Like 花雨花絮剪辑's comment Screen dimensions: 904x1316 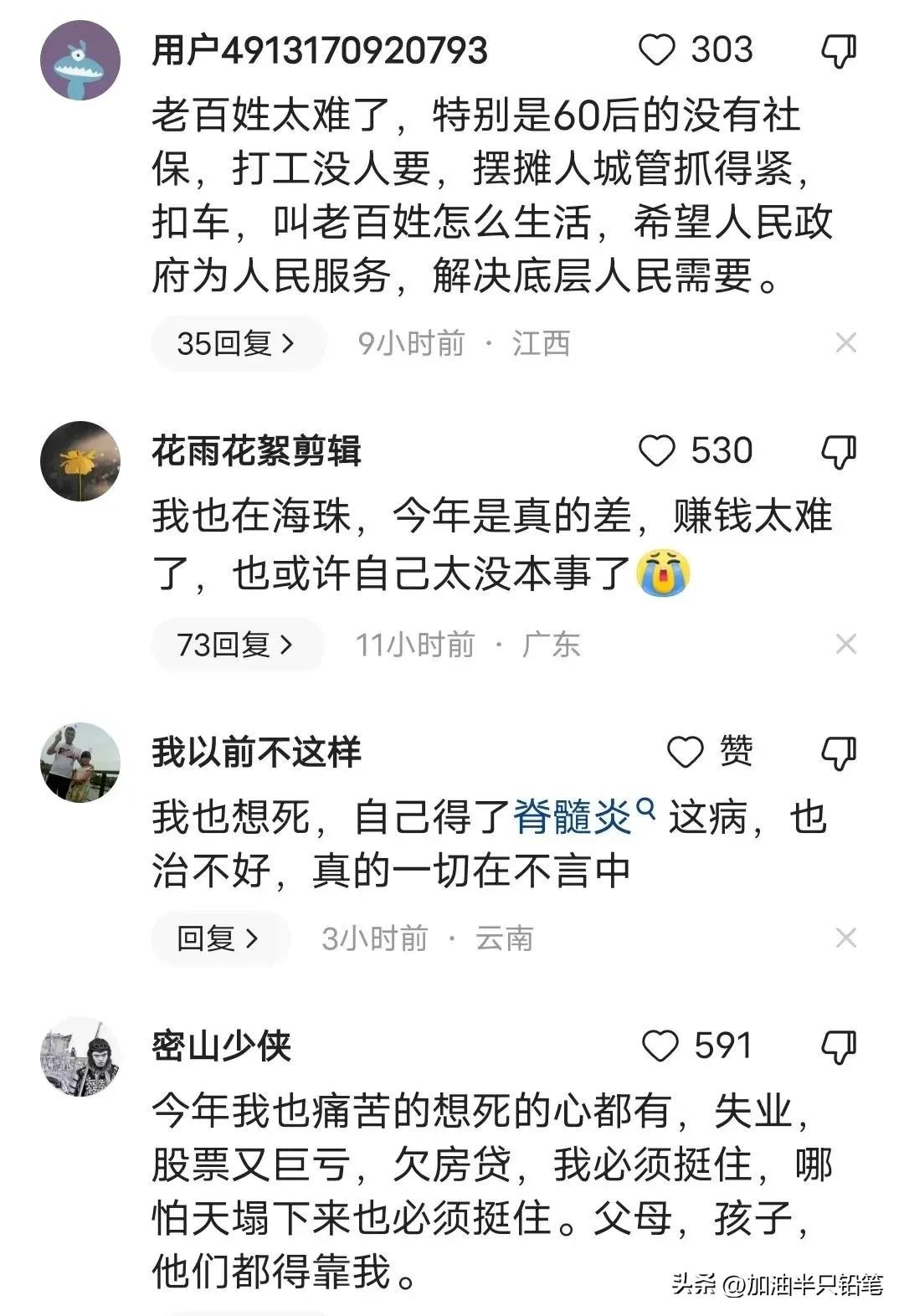point(657,452)
